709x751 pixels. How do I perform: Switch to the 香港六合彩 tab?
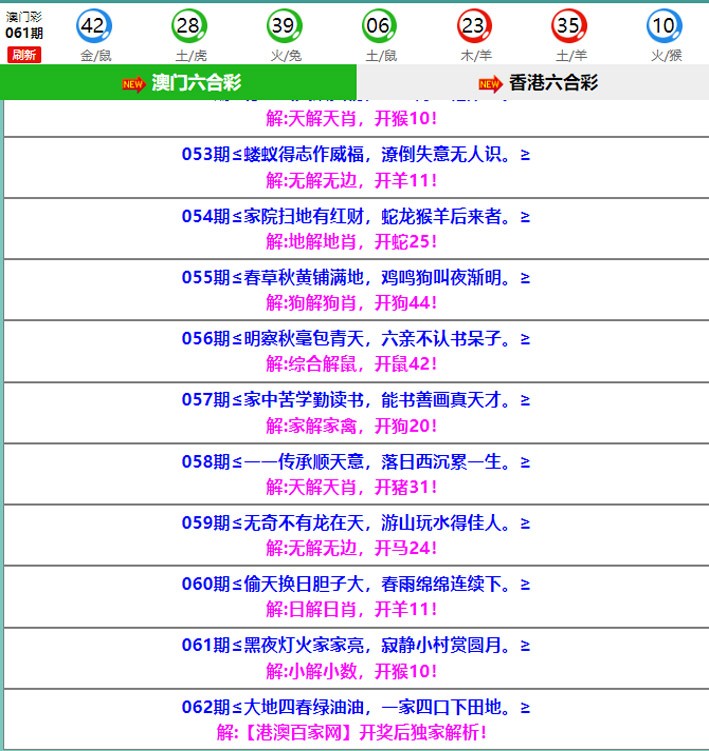tap(537, 83)
